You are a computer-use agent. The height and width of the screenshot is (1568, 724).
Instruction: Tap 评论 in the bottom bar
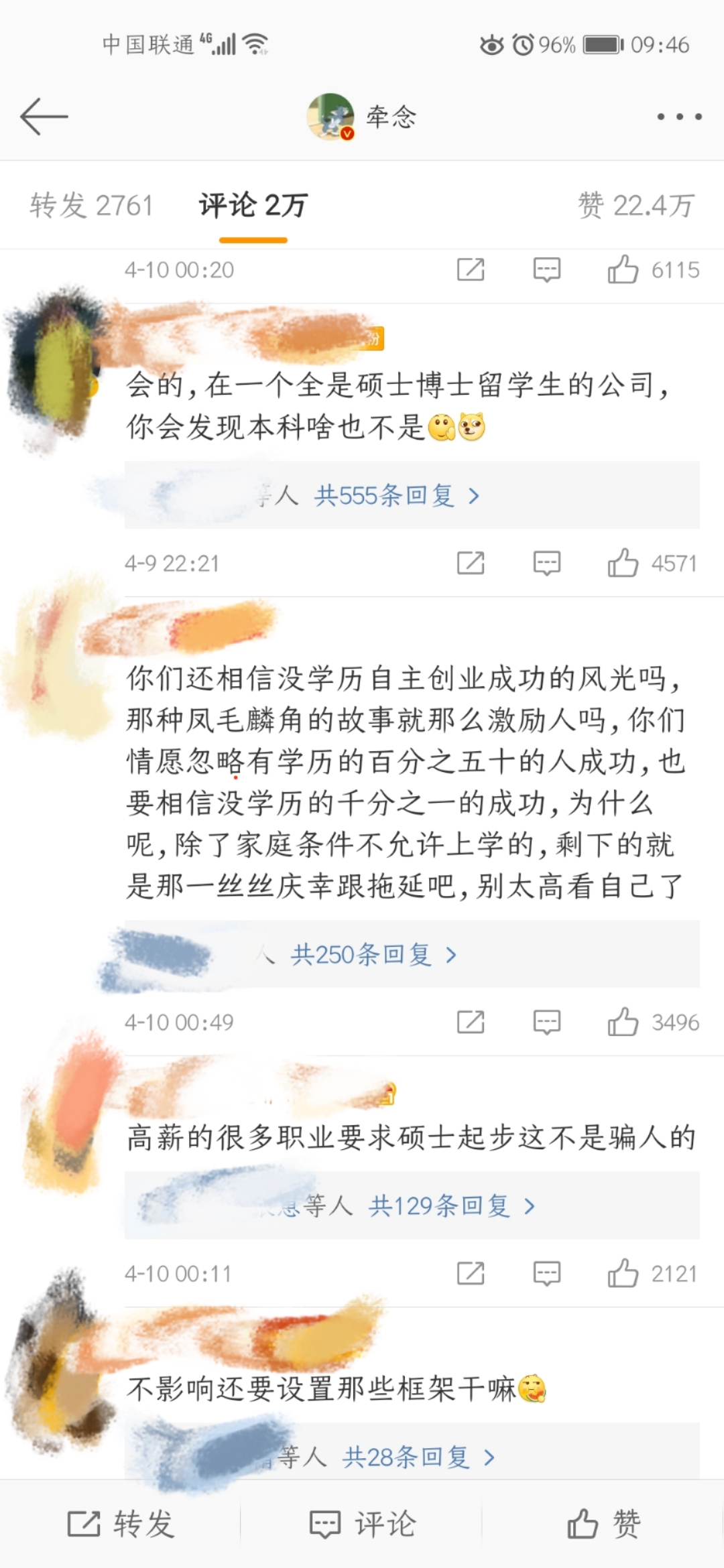[x=362, y=1524]
